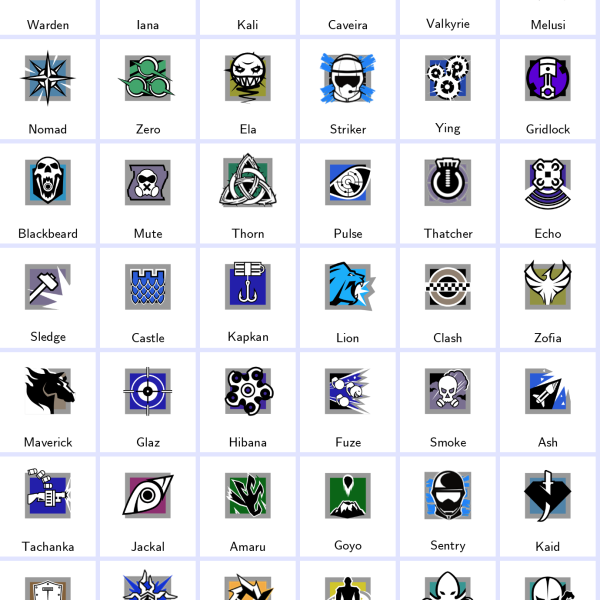Choose Ela from the grid
600x600 pixels.
(248, 80)
